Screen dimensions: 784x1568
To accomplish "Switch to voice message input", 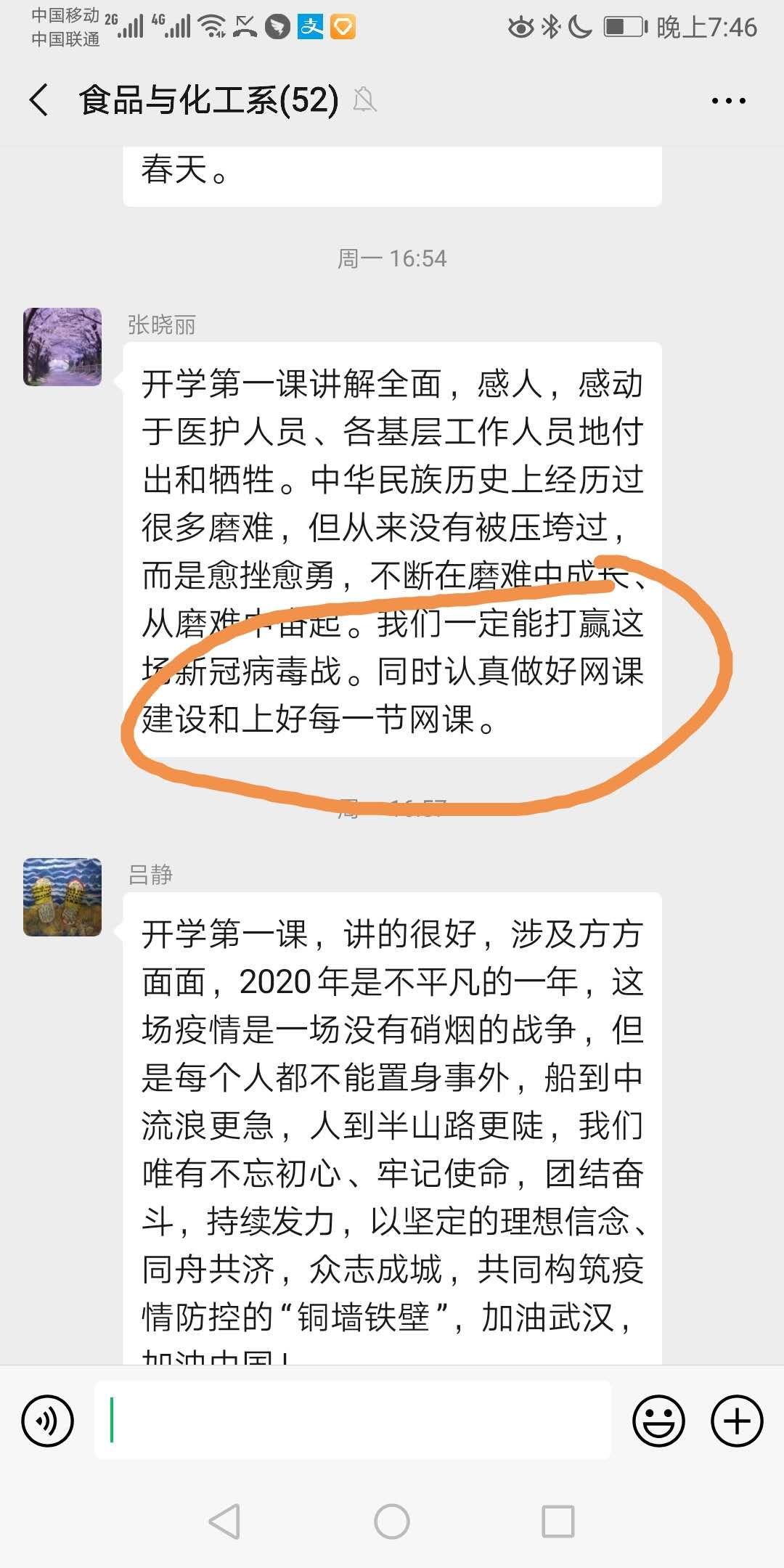I will pyautogui.click(x=48, y=1421).
